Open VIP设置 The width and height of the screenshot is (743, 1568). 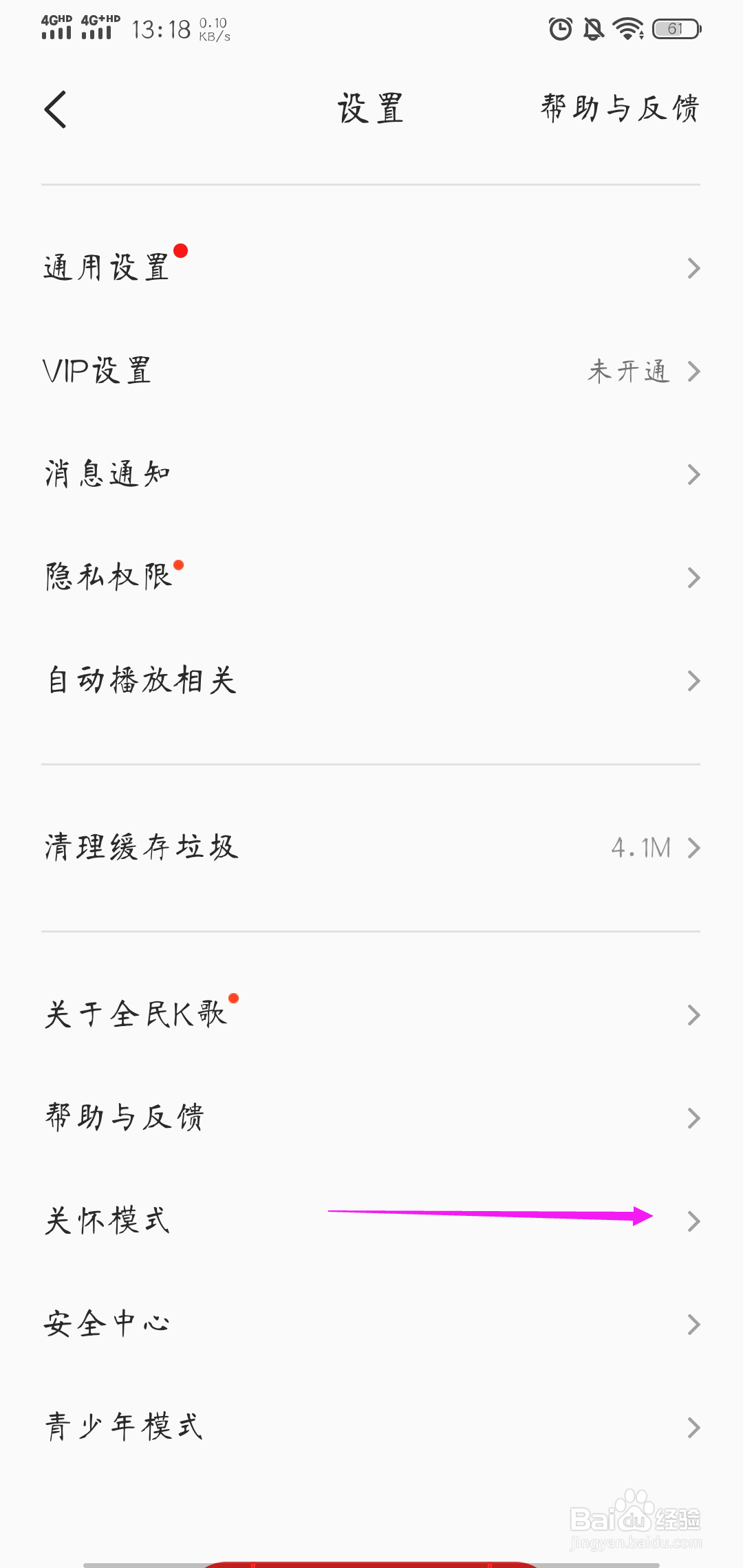point(371,371)
